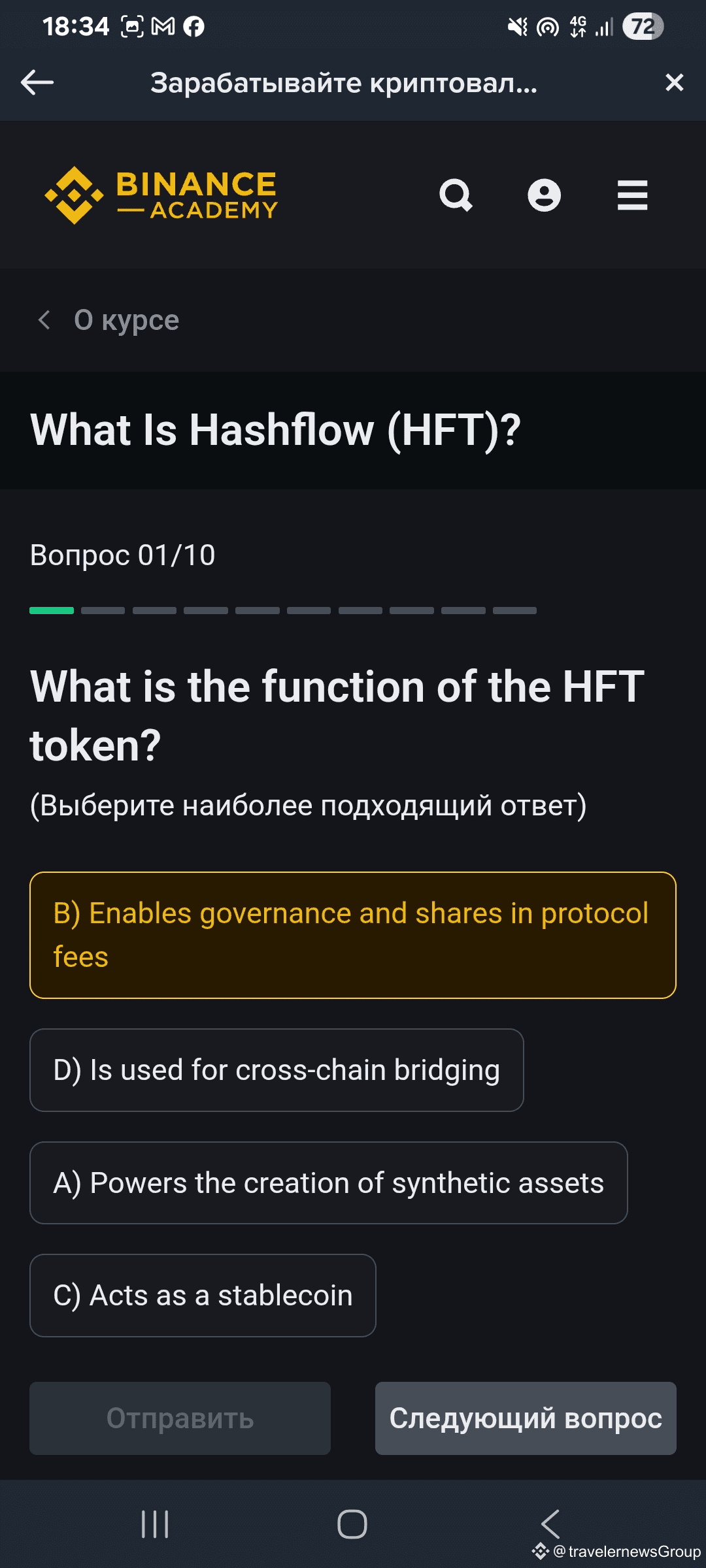Go to the home screen

coord(352,1524)
